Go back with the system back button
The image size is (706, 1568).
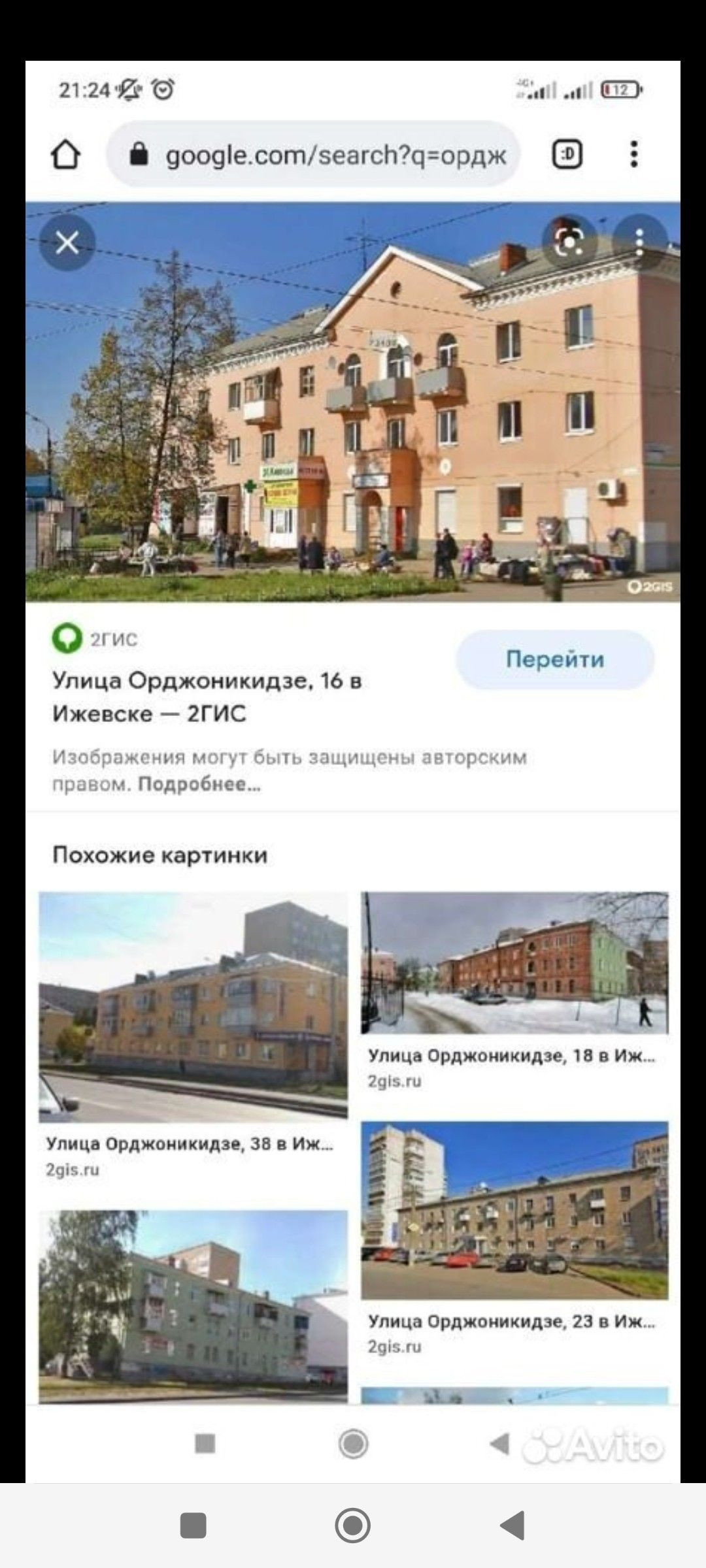coord(513,1526)
